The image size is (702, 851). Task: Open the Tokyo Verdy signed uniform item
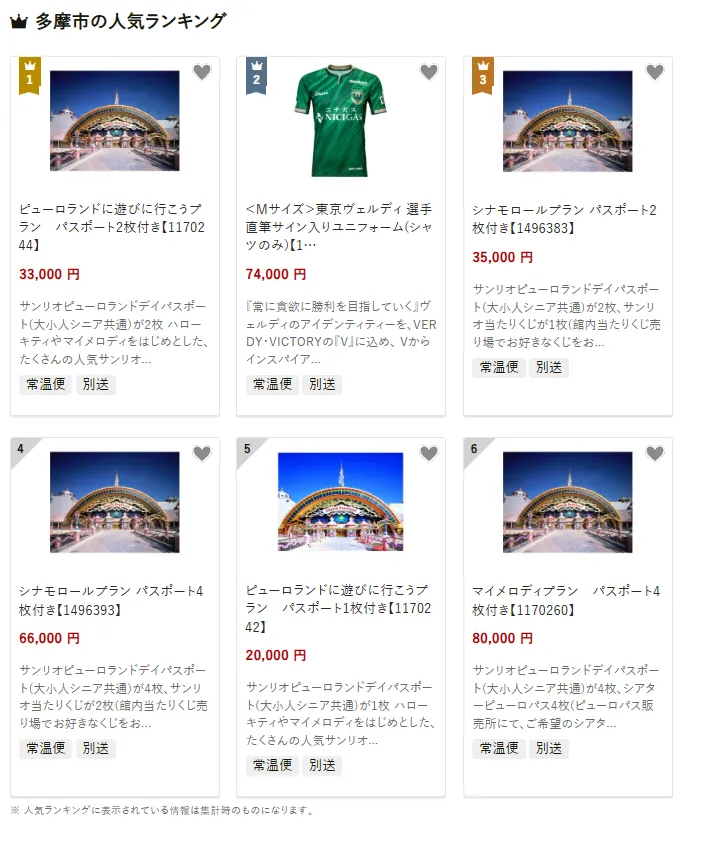click(x=339, y=227)
